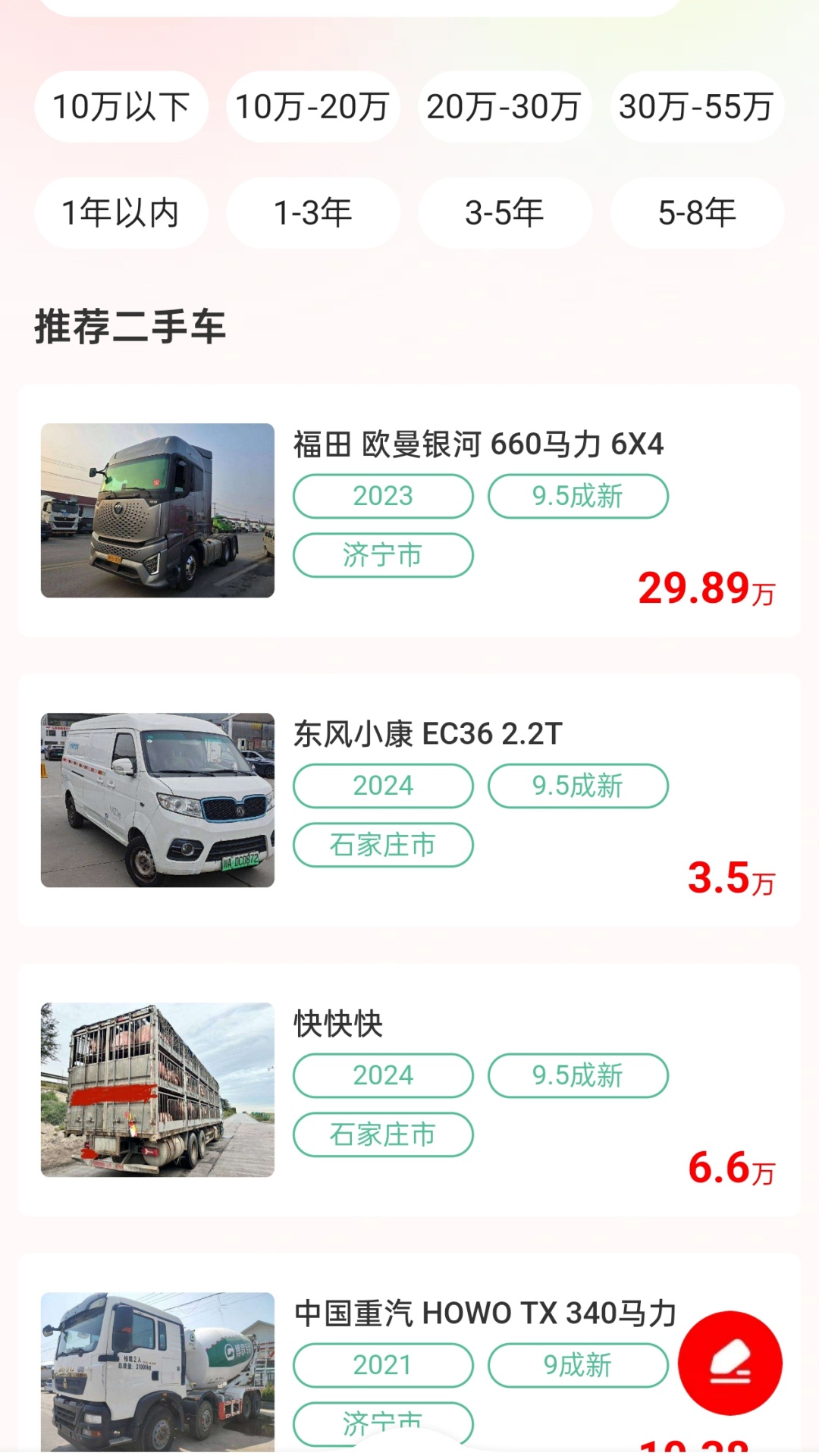Tap the 2023 year tag
Screen dimensions: 819x1456
point(382,496)
